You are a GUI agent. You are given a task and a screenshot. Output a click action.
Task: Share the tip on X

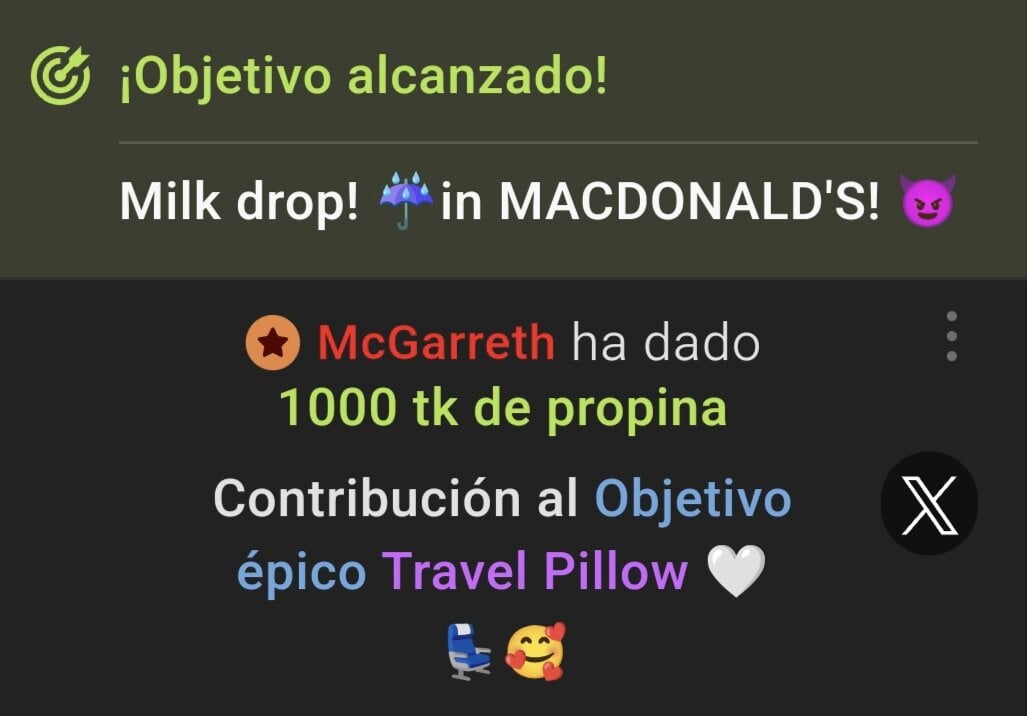[x=929, y=504]
